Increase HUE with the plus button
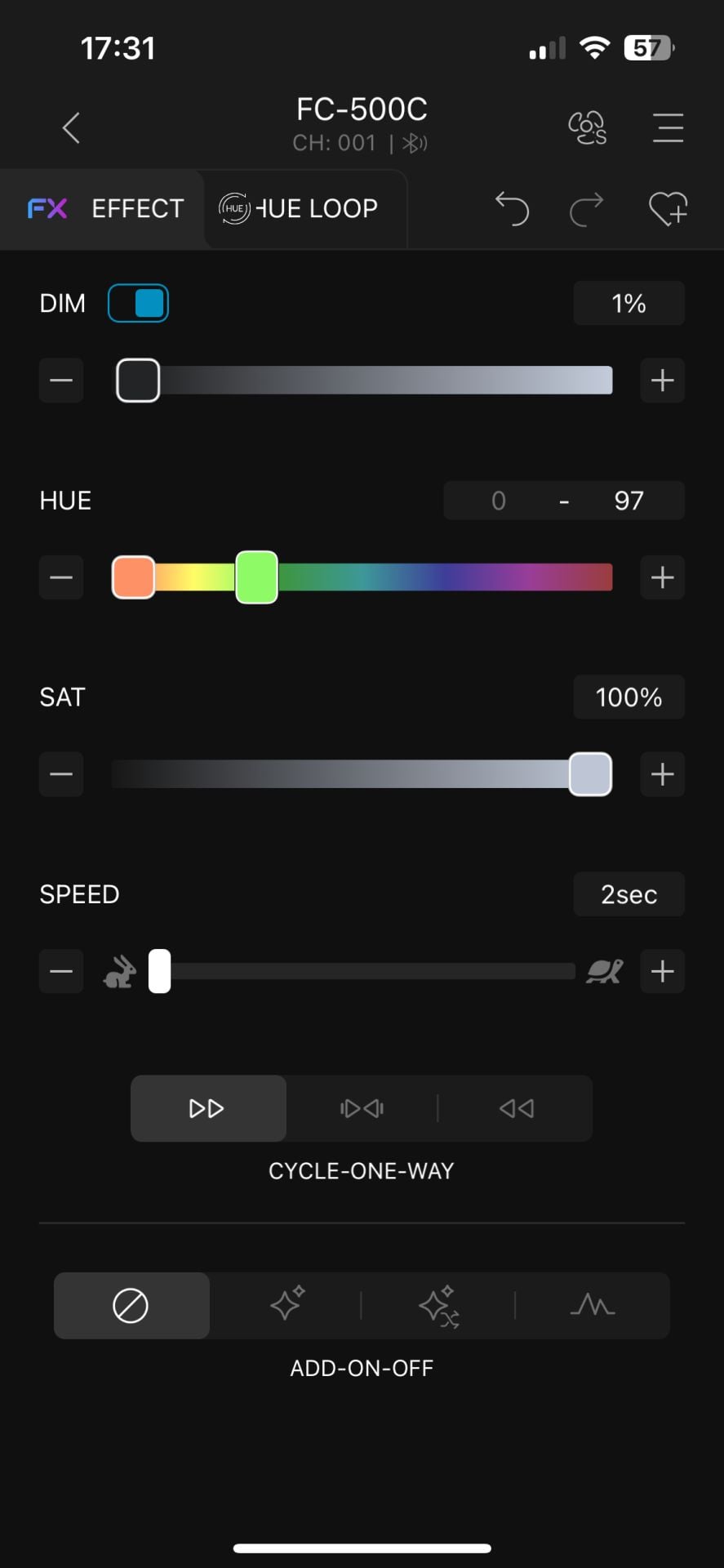The image size is (724, 1568). point(662,578)
